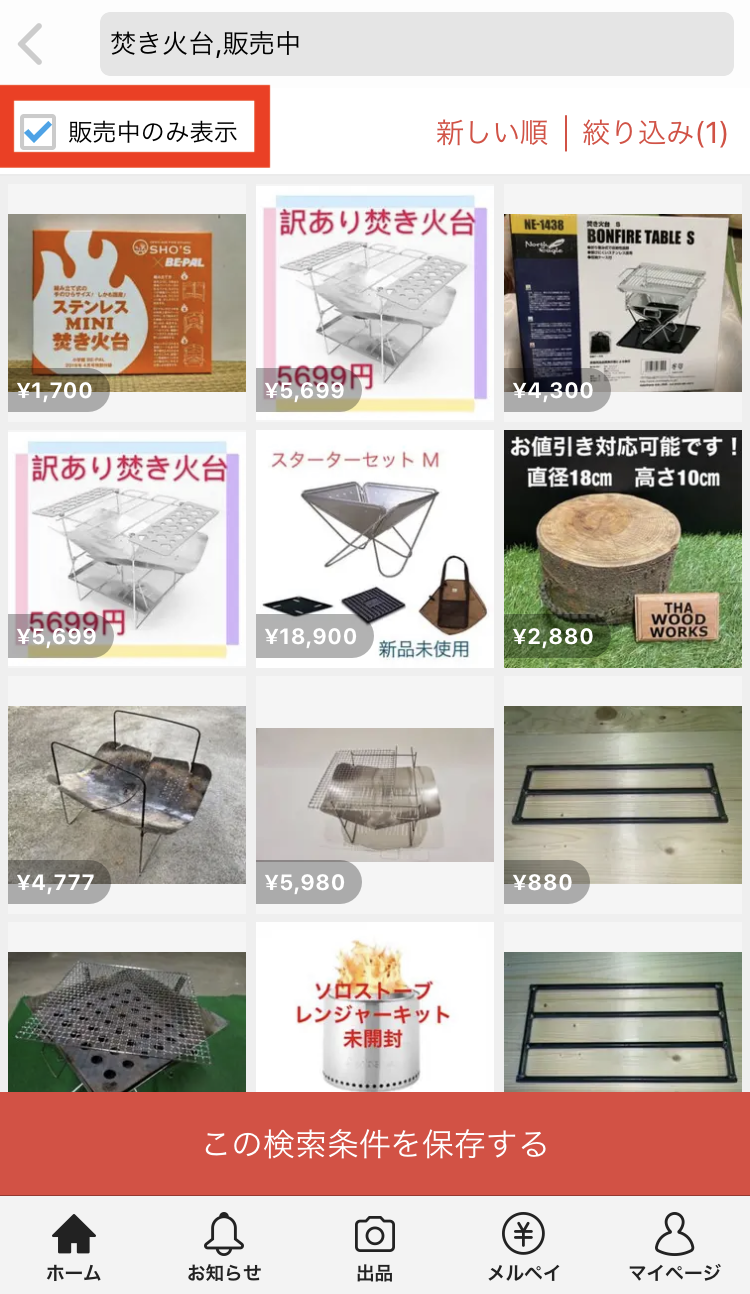This screenshot has width=750, height=1294.
Task: Open the メルペイ tab
Action: point(524,1246)
